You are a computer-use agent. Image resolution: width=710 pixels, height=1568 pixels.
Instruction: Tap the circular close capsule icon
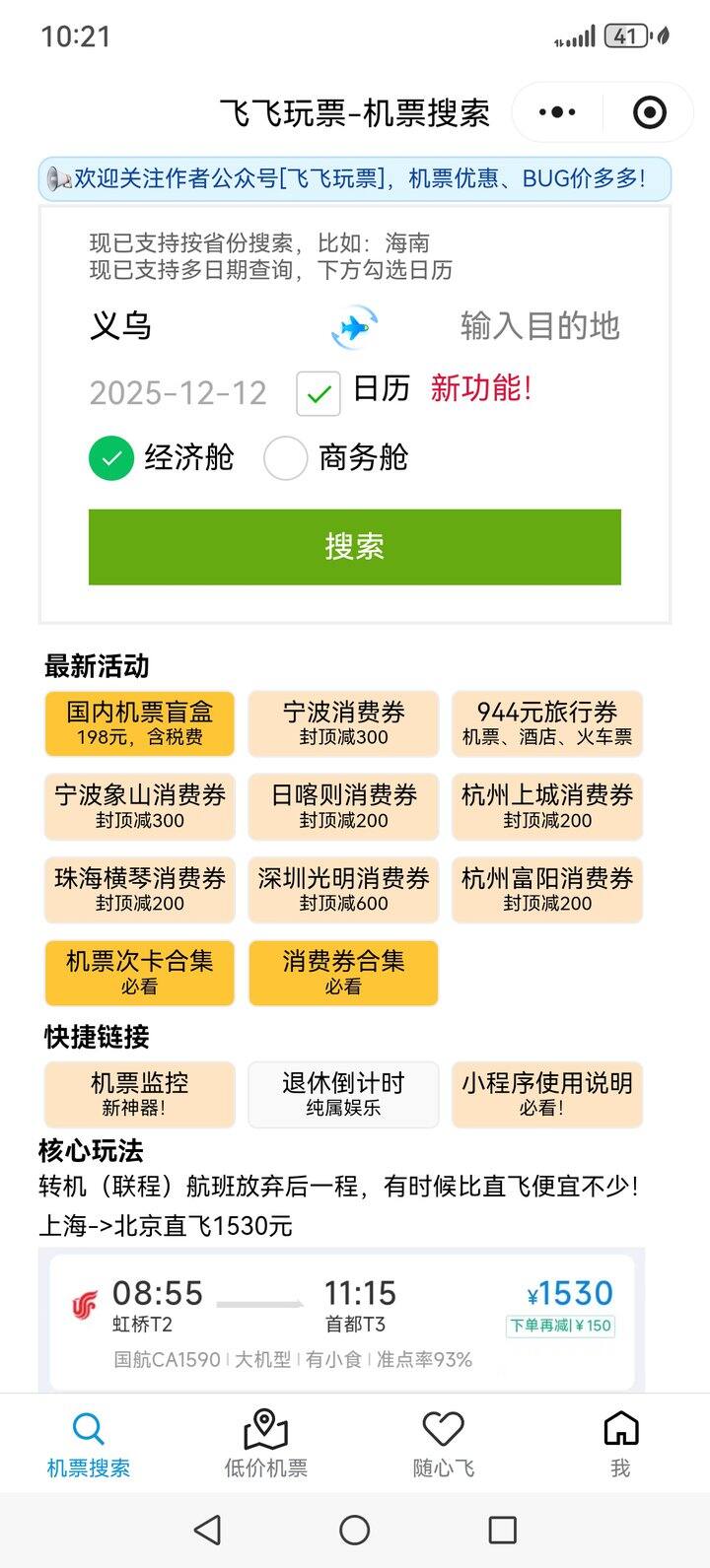point(648,113)
